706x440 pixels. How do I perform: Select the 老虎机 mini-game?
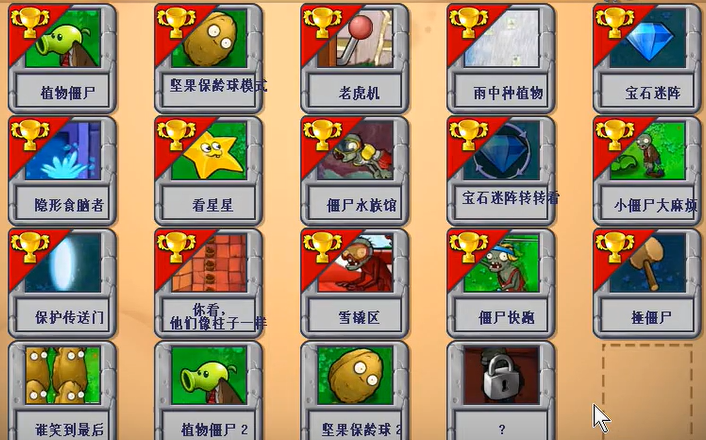(x=355, y=57)
